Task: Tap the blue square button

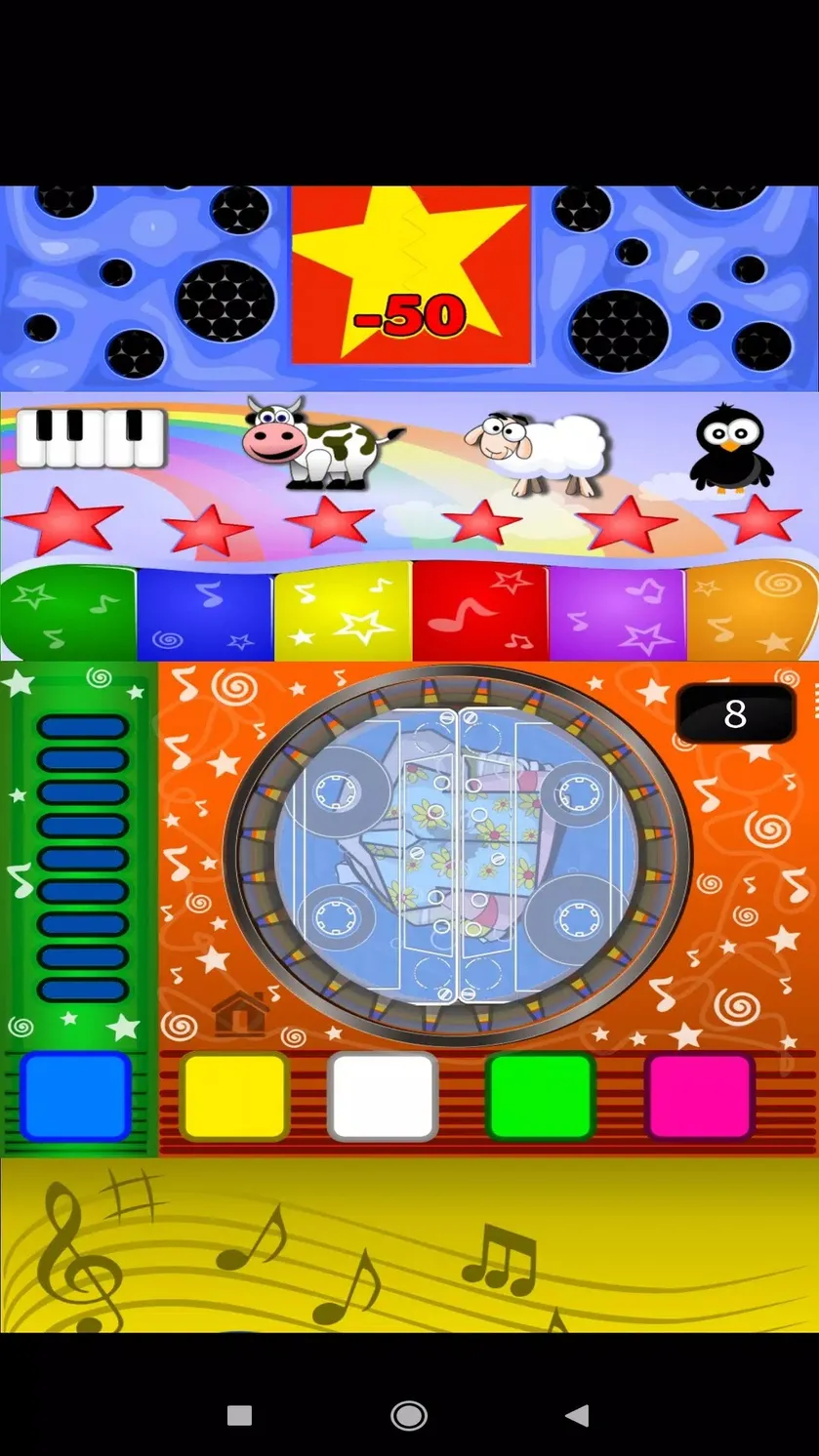Action: click(75, 1096)
